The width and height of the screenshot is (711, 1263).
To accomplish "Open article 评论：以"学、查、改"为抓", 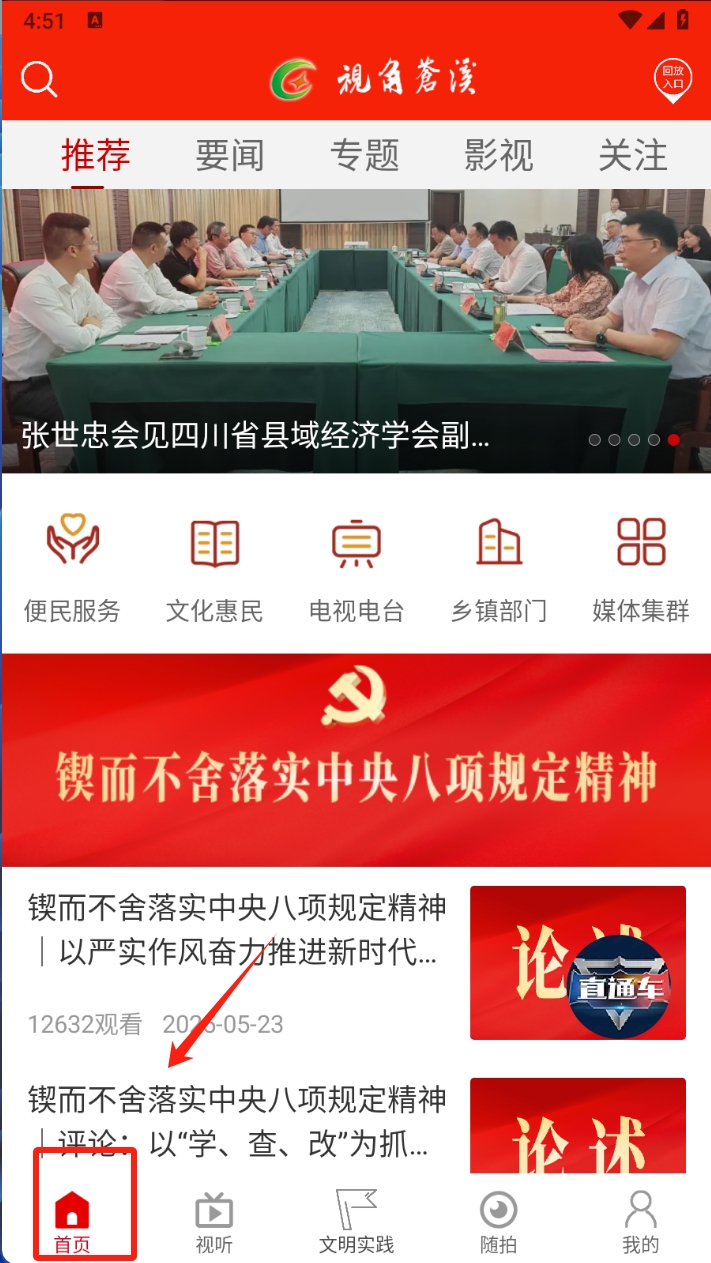I will click(x=238, y=1122).
